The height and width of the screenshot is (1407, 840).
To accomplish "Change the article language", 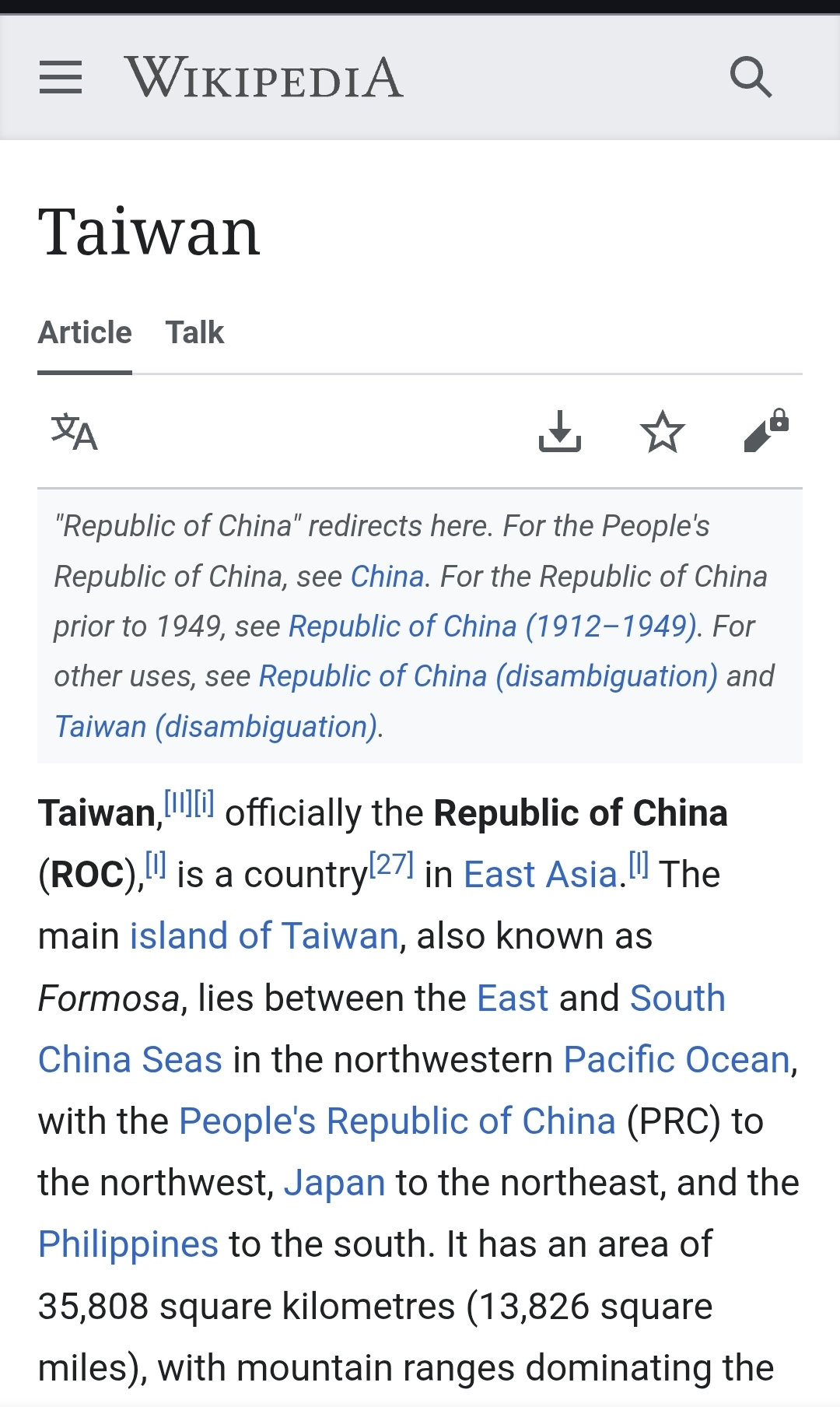I will pyautogui.click(x=74, y=432).
